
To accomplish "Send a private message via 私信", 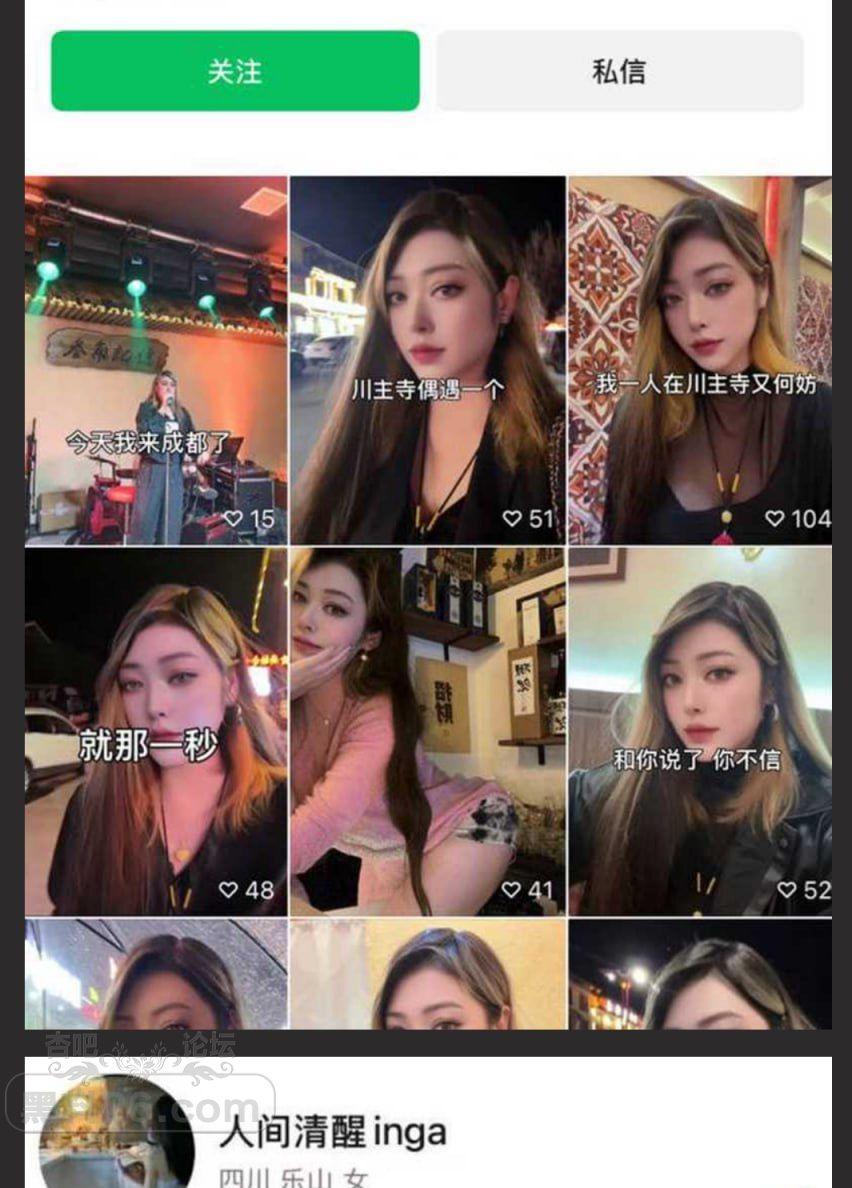I will (619, 71).
